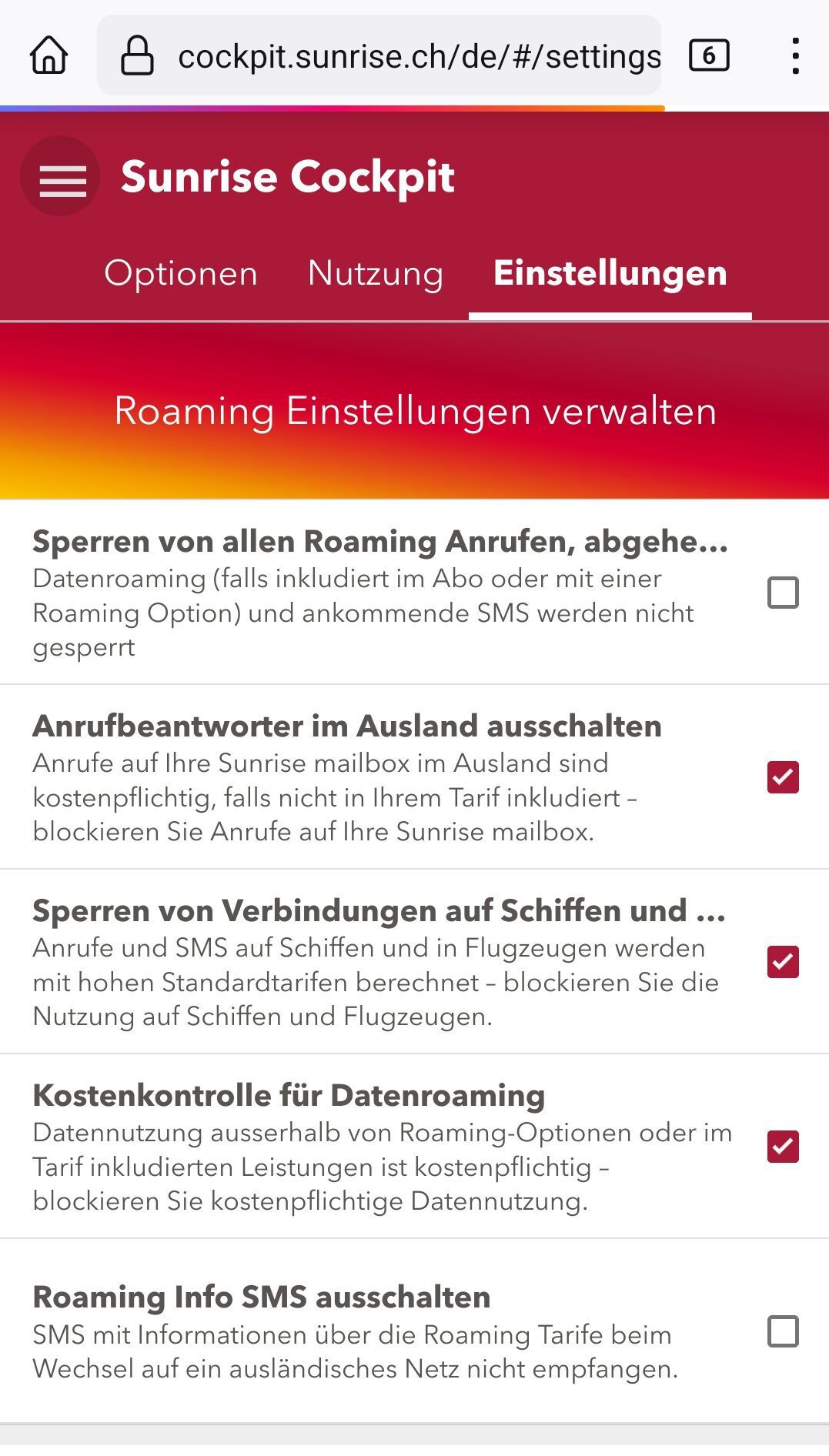The width and height of the screenshot is (829, 1456).
Task: Open the browser tab switcher
Action: pyautogui.click(x=708, y=56)
